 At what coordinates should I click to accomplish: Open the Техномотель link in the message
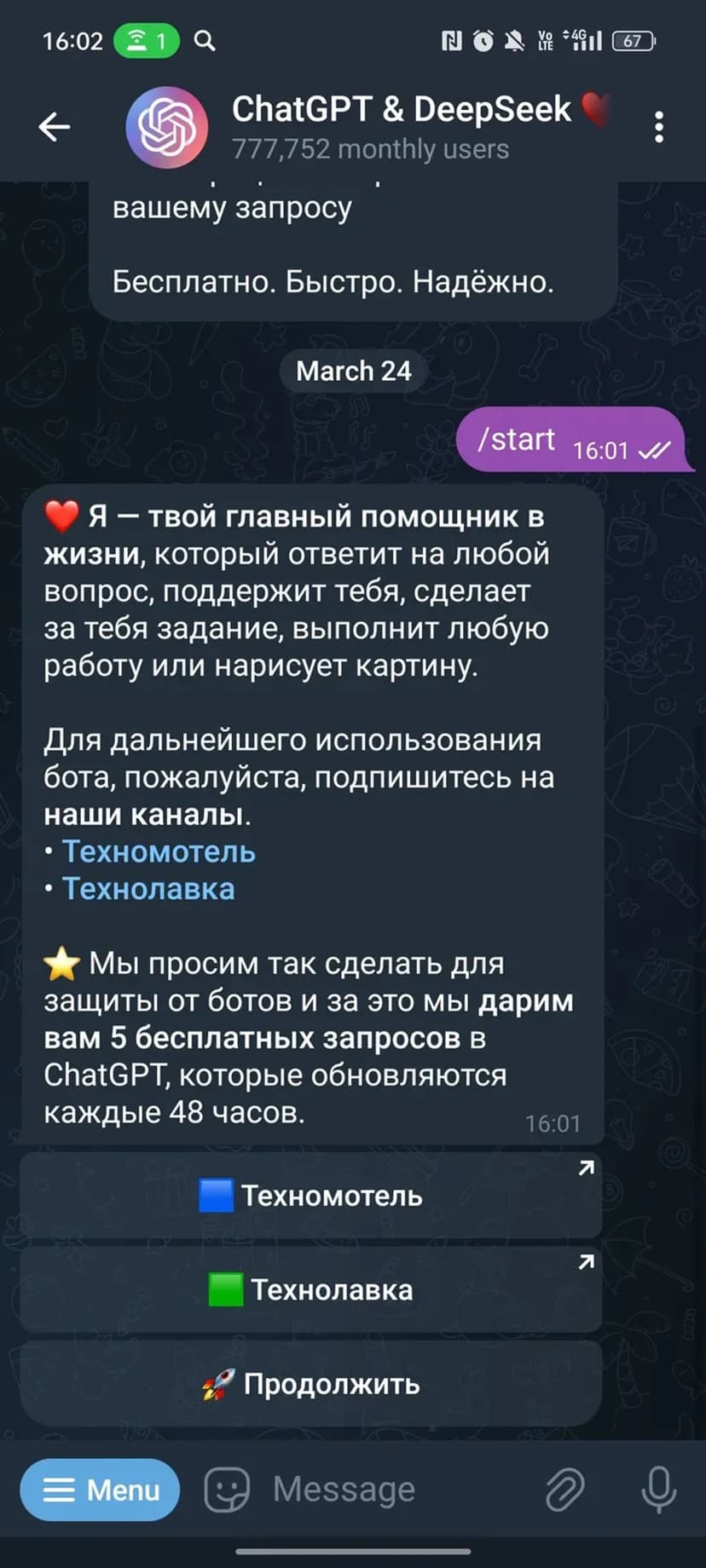point(159,851)
